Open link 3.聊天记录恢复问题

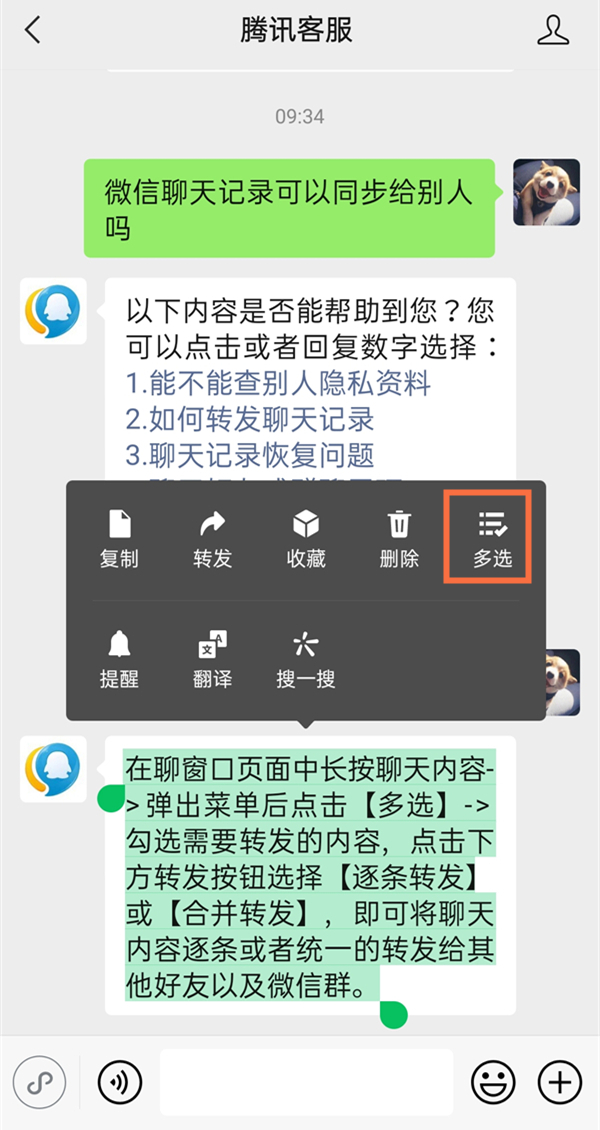(250, 456)
